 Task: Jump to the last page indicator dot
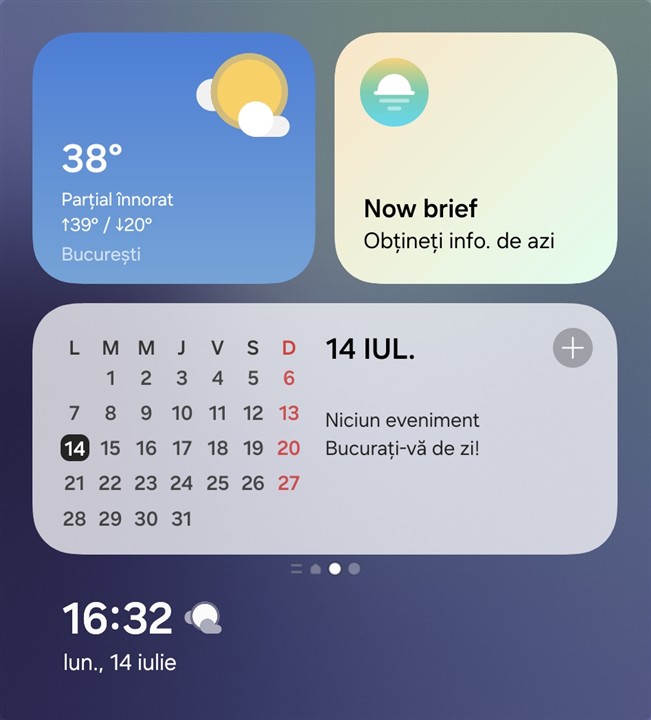tap(354, 568)
